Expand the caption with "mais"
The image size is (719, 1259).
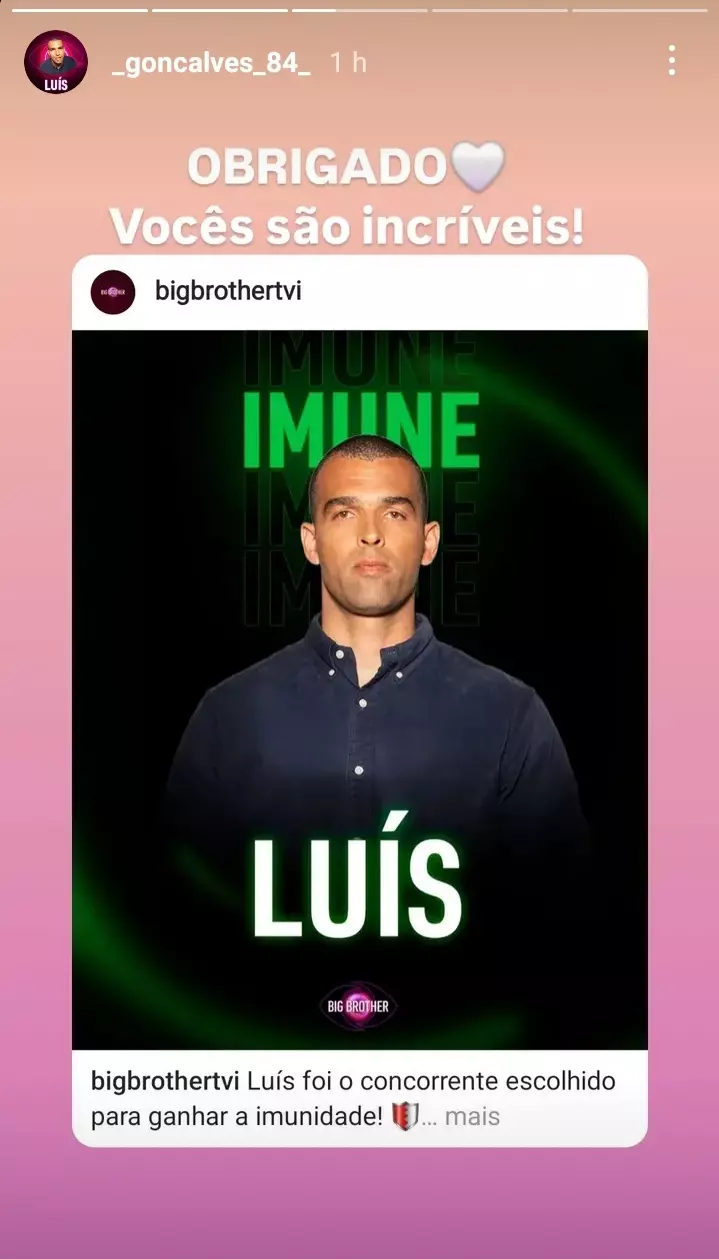pos(472,1116)
